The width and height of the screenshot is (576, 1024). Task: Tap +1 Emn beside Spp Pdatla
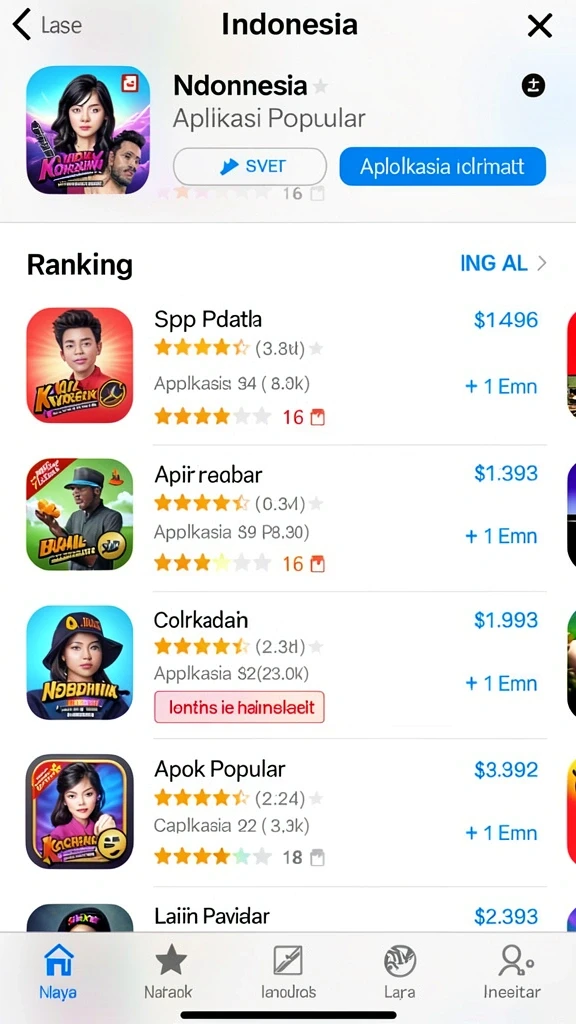pyautogui.click(x=501, y=387)
